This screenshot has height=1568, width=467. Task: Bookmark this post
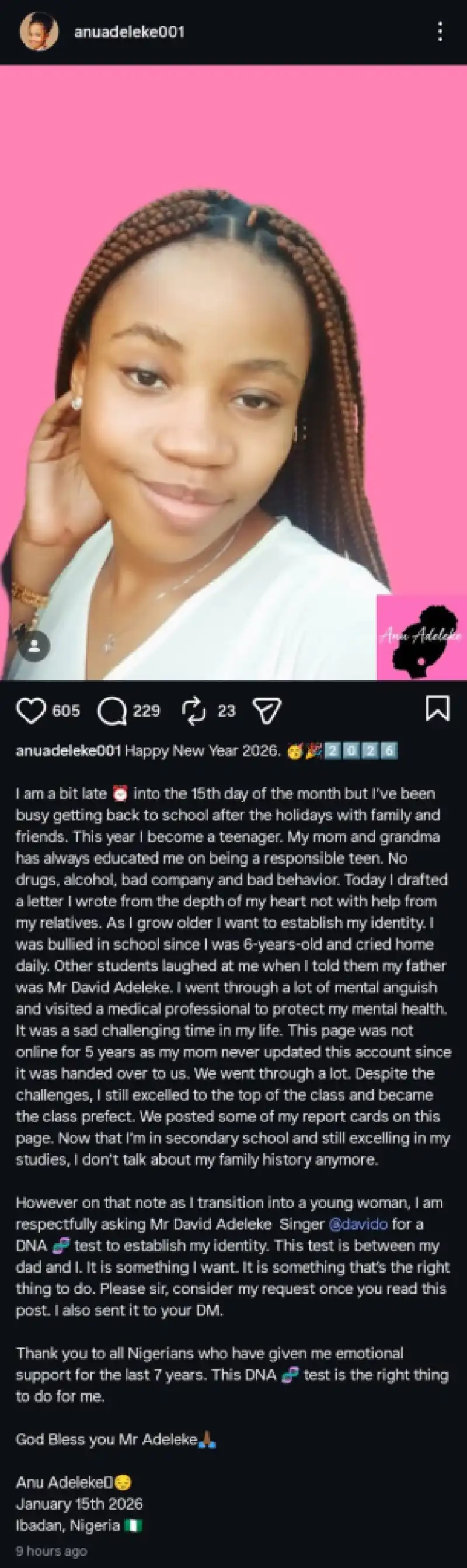click(437, 709)
